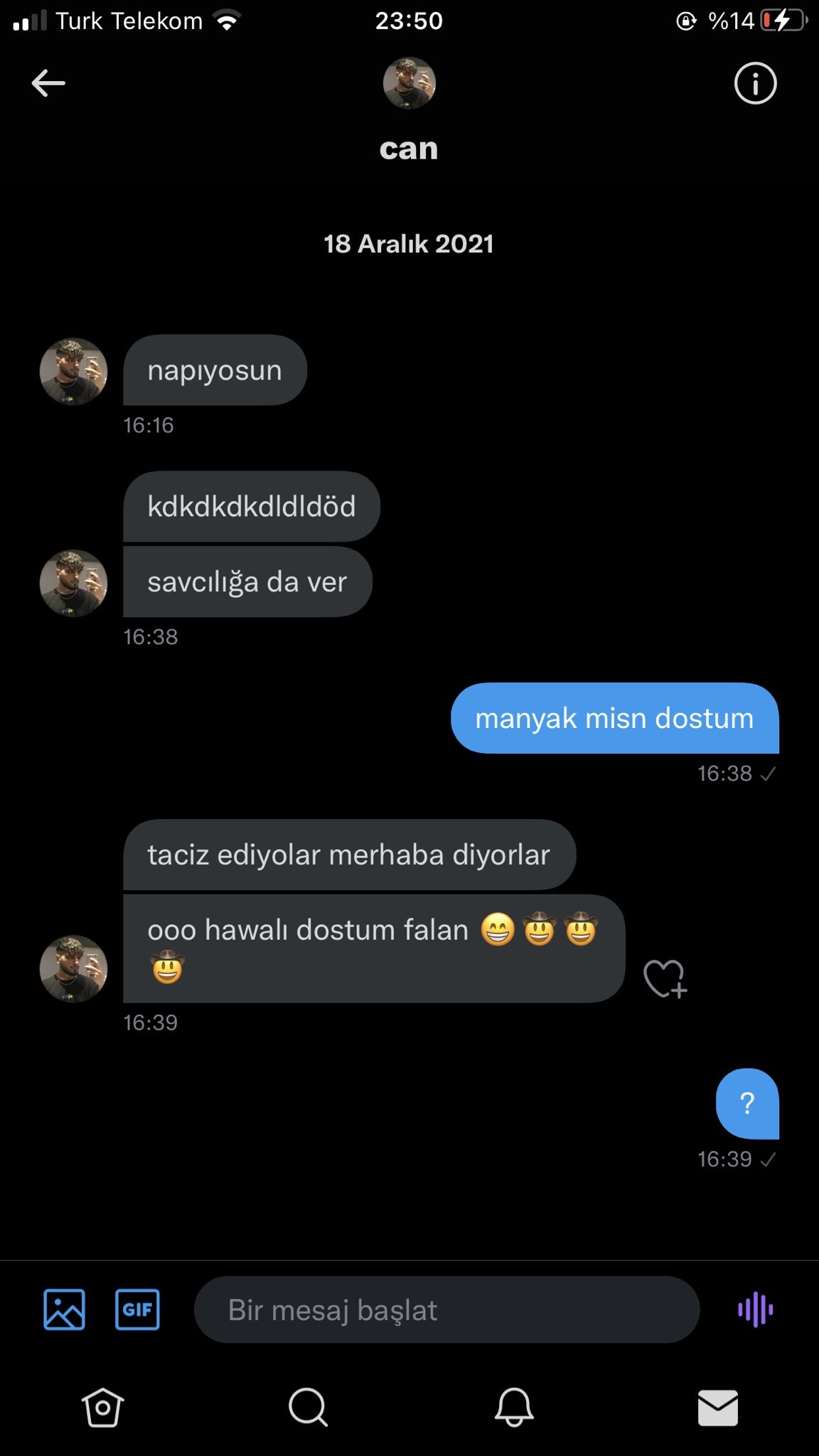The width and height of the screenshot is (819, 1456).
Task: Switch to the Home tab
Action: 103,1407
